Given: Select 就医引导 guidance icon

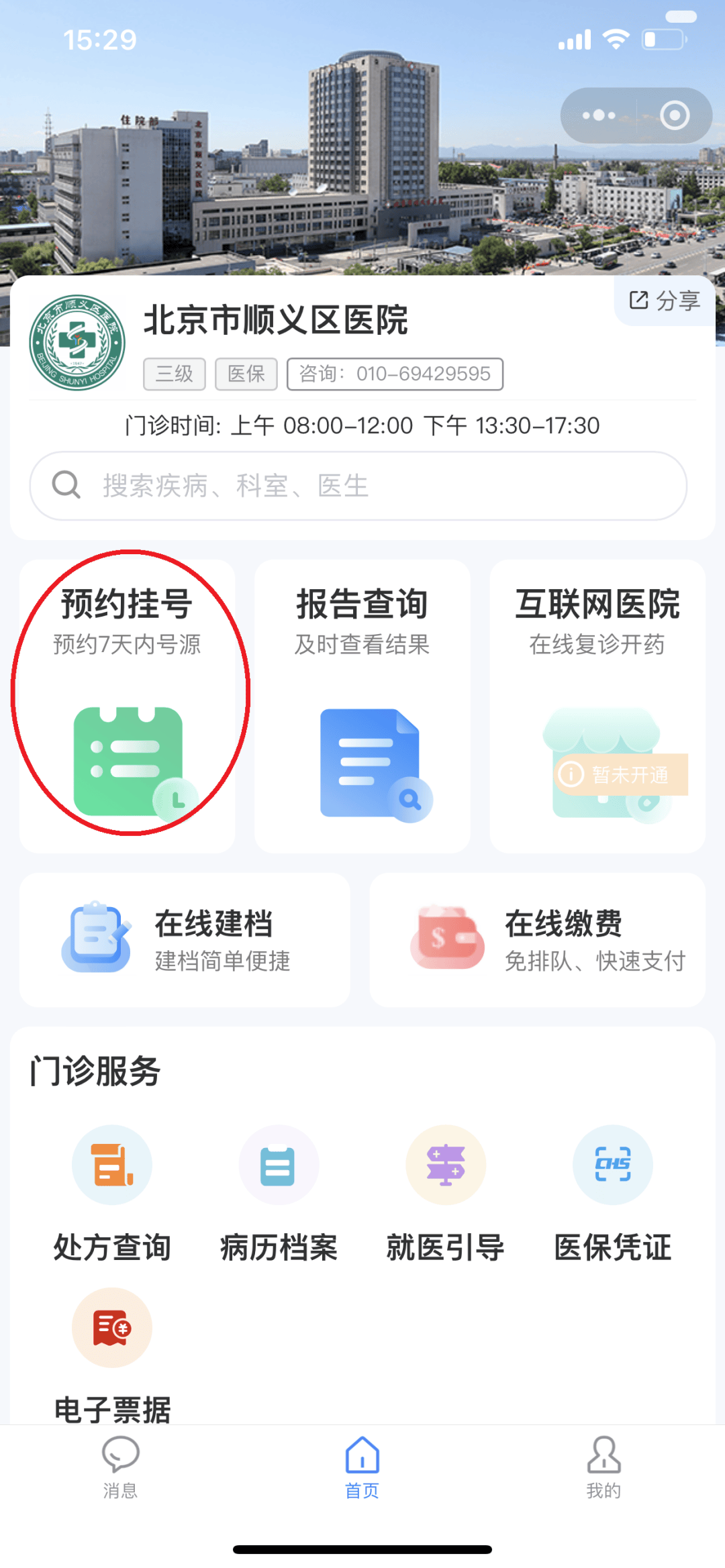Looking at the screenshot, I should coord(445,1165).
